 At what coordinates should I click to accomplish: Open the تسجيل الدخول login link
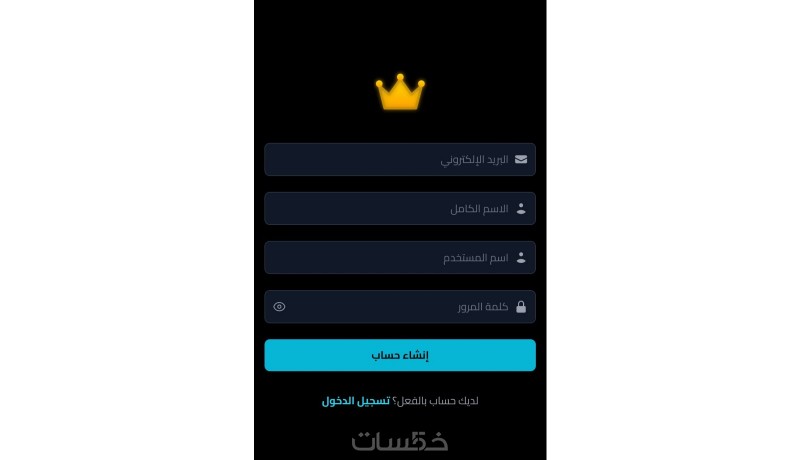pos(356,401)
